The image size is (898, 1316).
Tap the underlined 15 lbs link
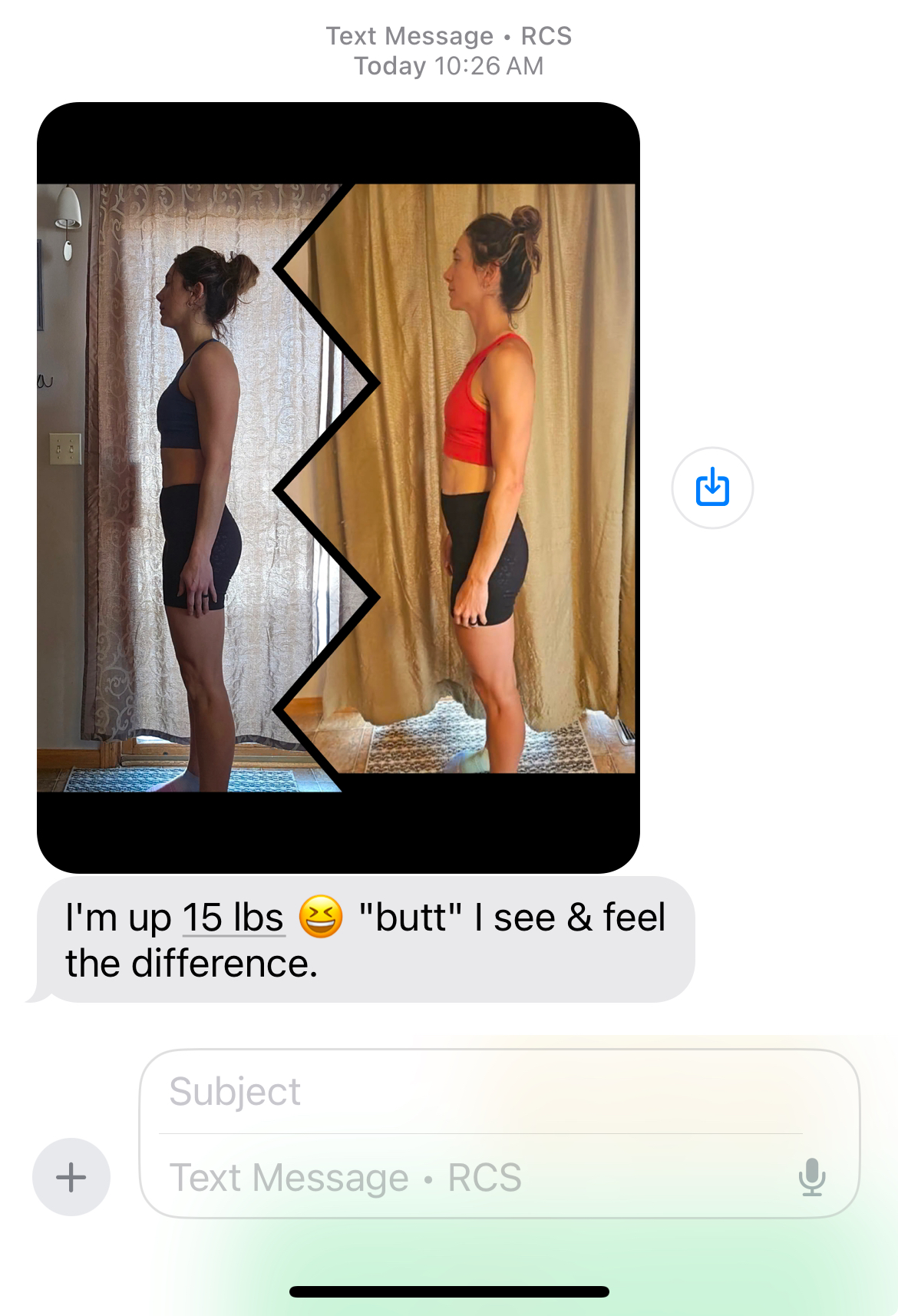point(233,918)
